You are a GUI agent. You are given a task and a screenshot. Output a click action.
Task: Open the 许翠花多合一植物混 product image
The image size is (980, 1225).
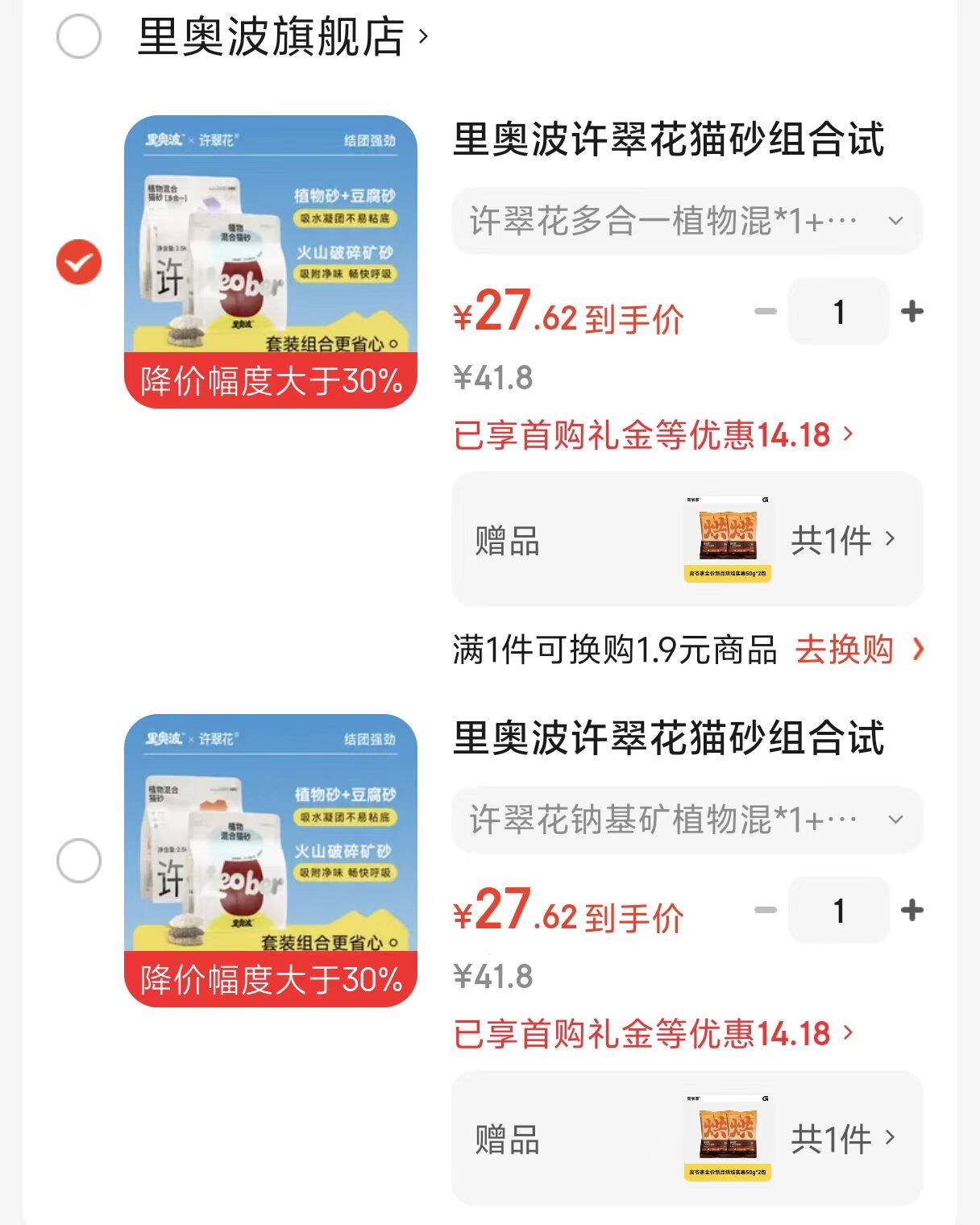coord(271,262)
